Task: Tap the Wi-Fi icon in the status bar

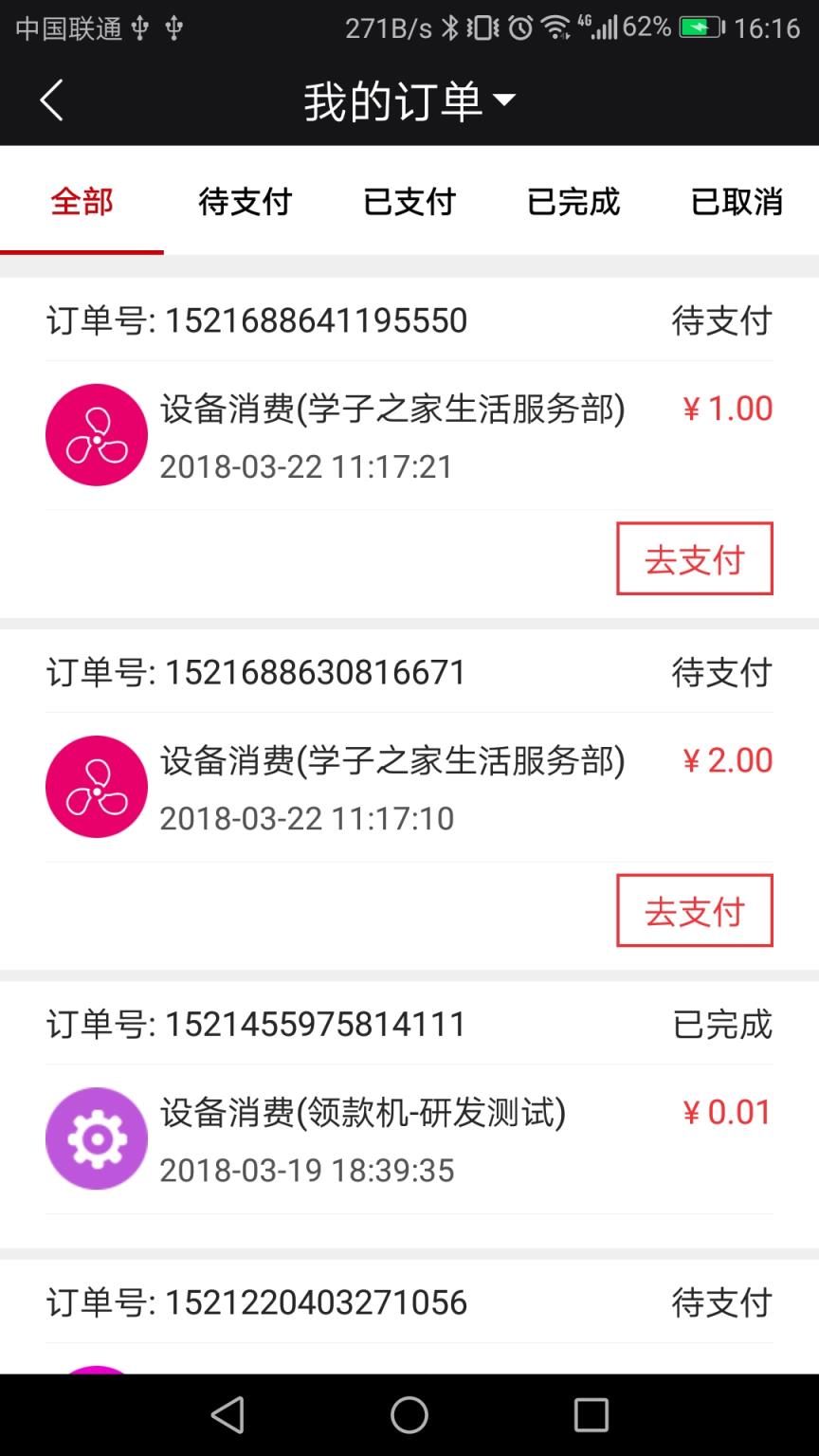Action: coord(556,28)
